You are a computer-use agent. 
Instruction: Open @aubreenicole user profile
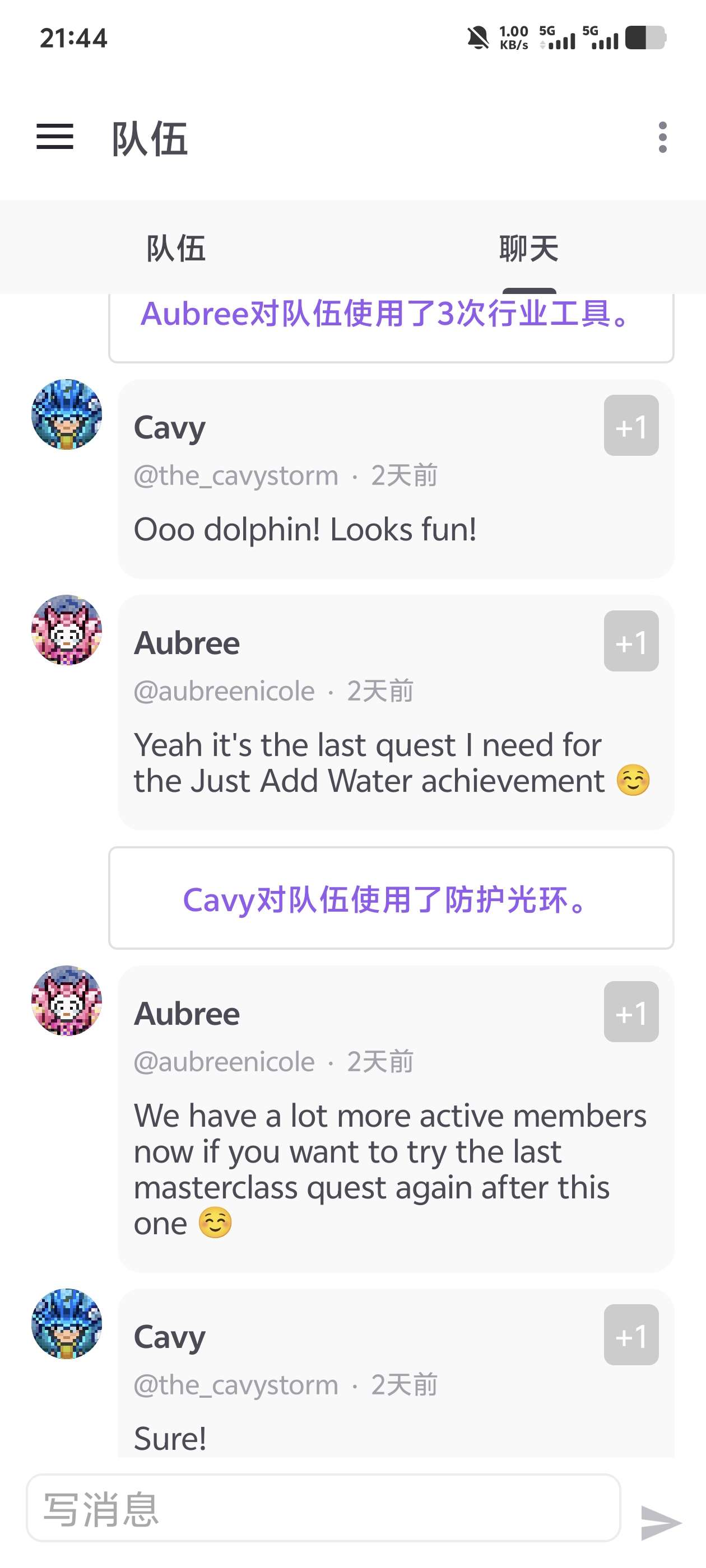pyautogui.click(x=225, y=690)
